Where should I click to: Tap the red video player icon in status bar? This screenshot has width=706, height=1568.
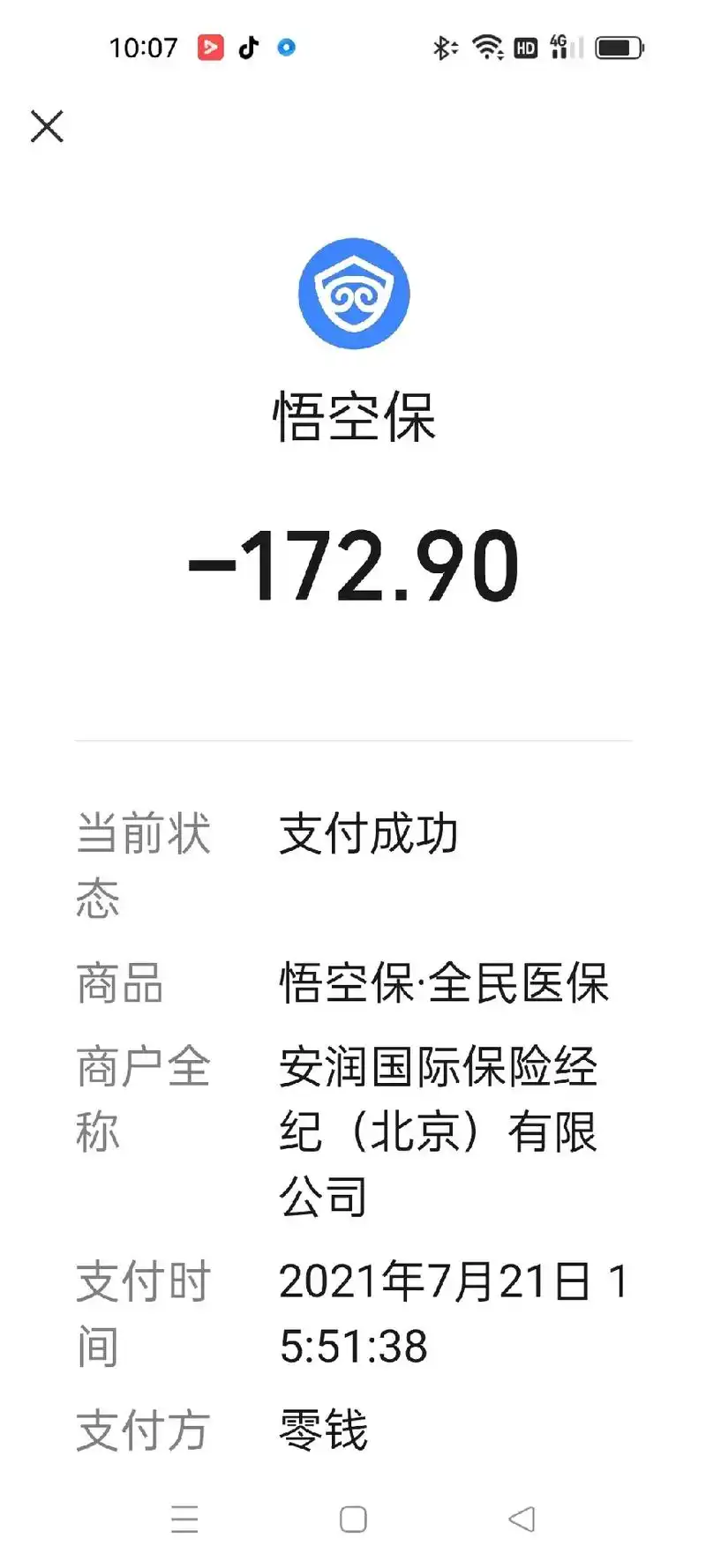209,47
